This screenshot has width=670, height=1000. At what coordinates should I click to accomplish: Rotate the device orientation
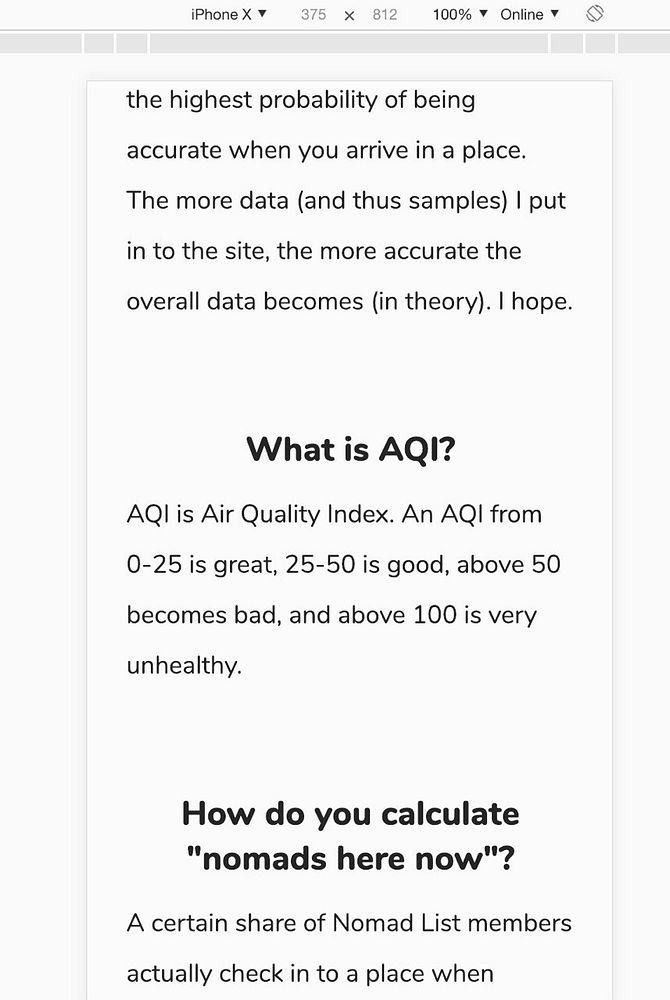point(595,14)
